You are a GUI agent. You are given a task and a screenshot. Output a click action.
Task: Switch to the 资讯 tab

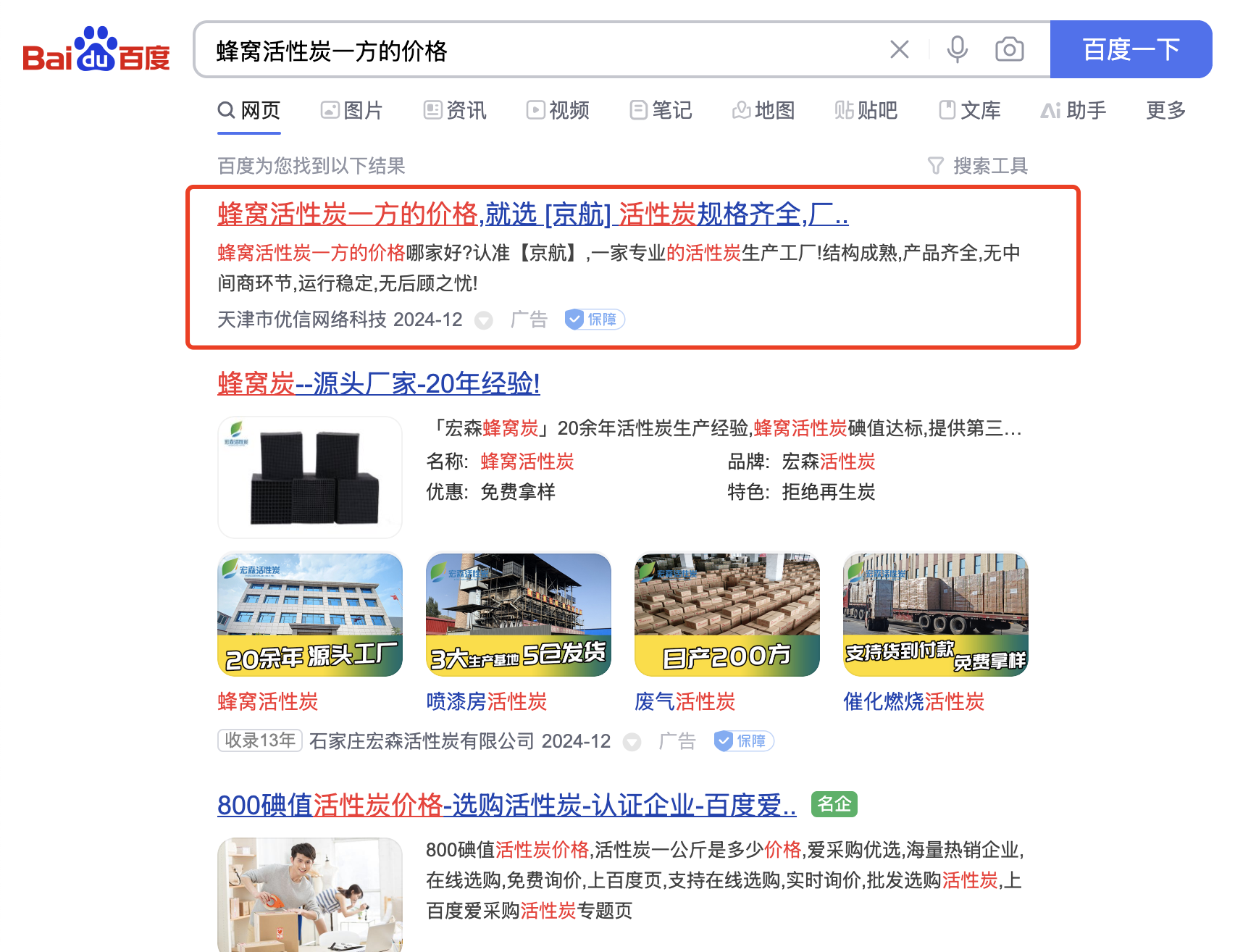pyautogui.click(x=456, y=110)
